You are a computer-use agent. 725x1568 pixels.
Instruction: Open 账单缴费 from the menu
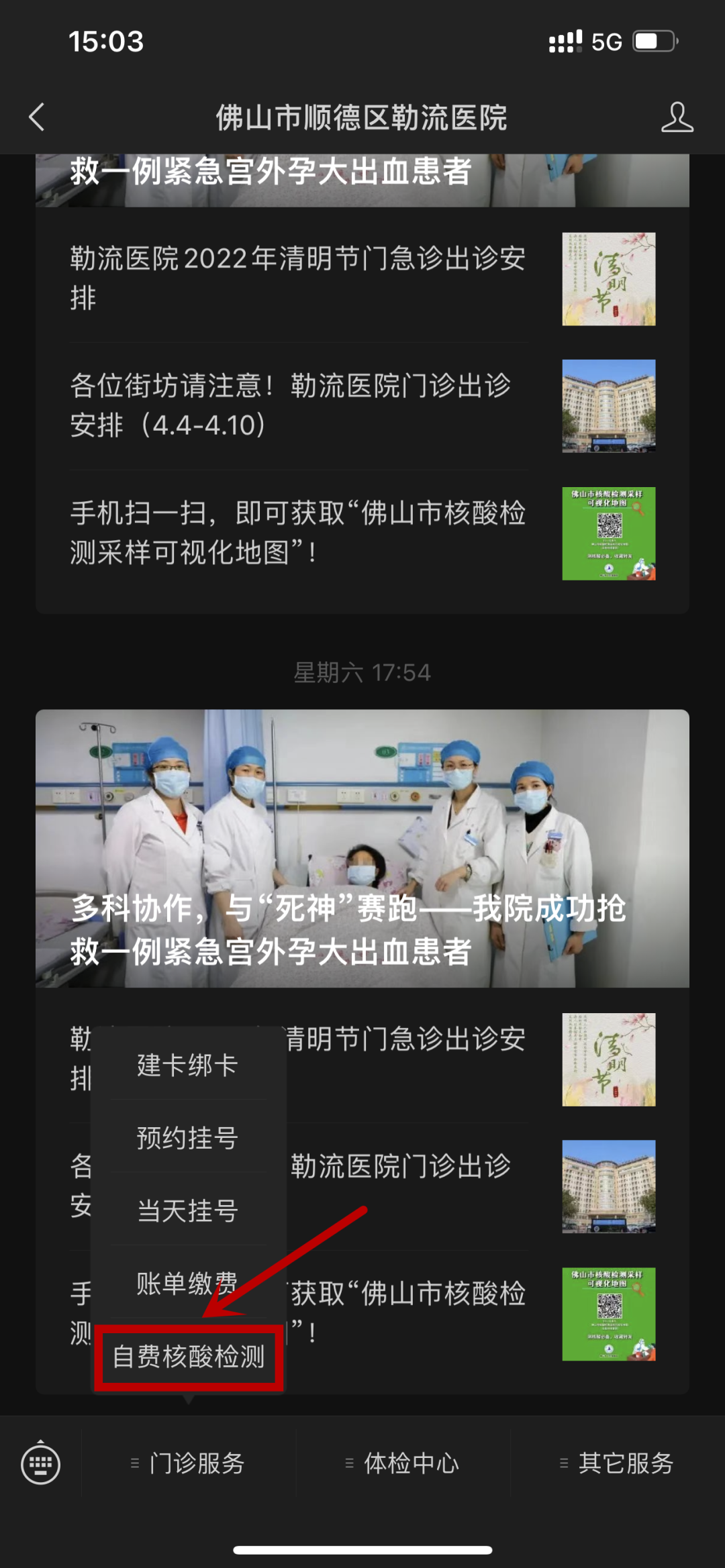(187, 1284)
